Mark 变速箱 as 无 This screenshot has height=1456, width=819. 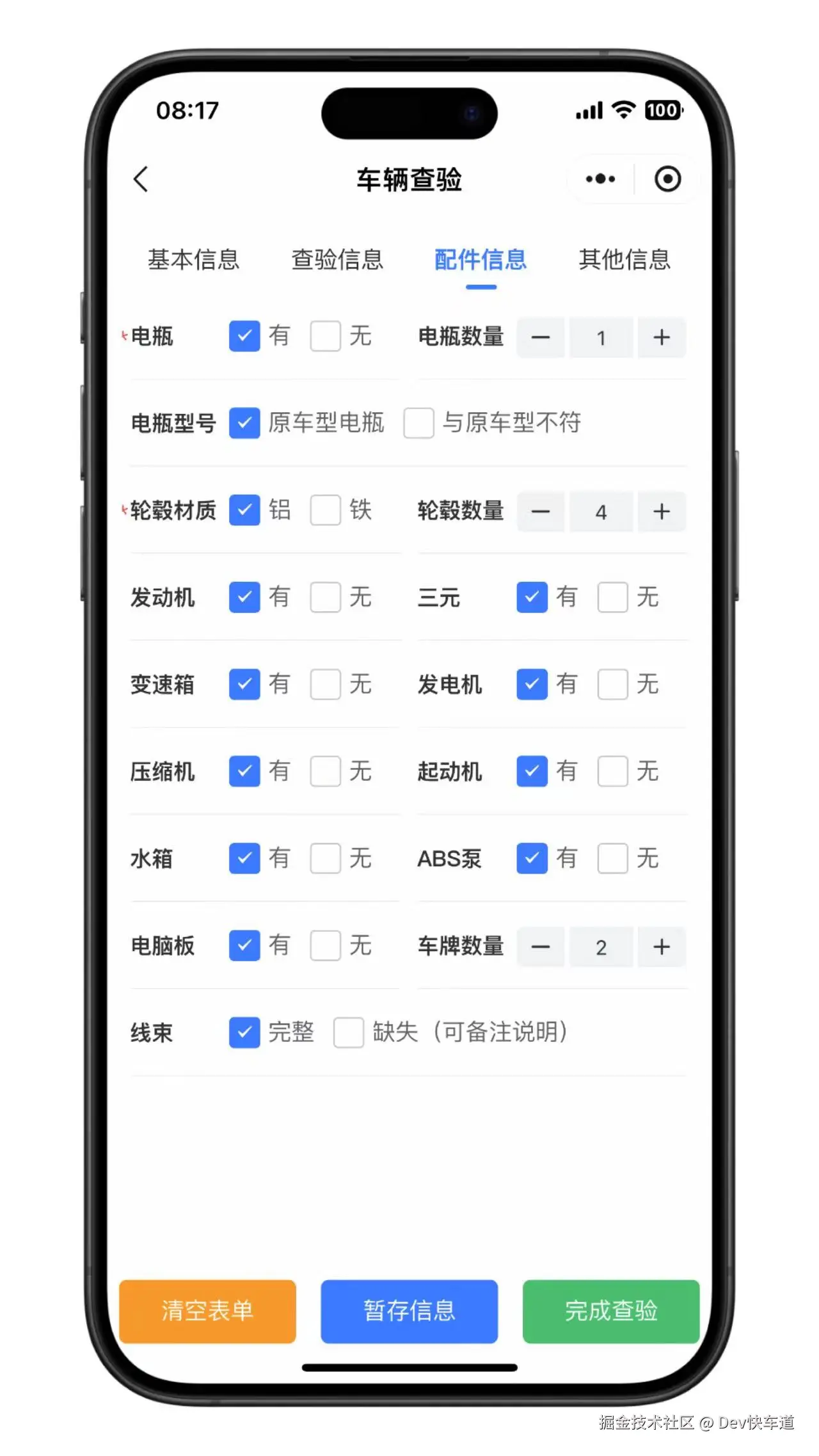pos(326,684)
